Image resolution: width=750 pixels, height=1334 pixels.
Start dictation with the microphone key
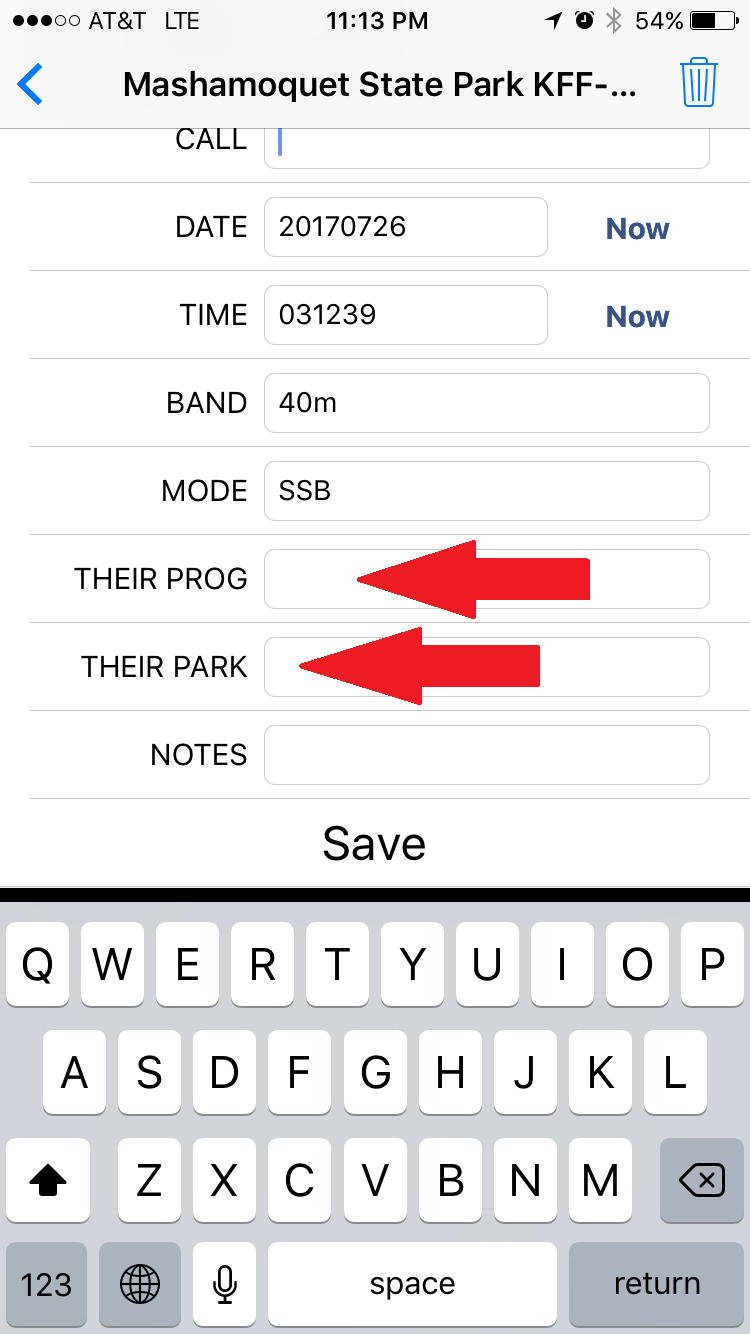(225, 1284)
